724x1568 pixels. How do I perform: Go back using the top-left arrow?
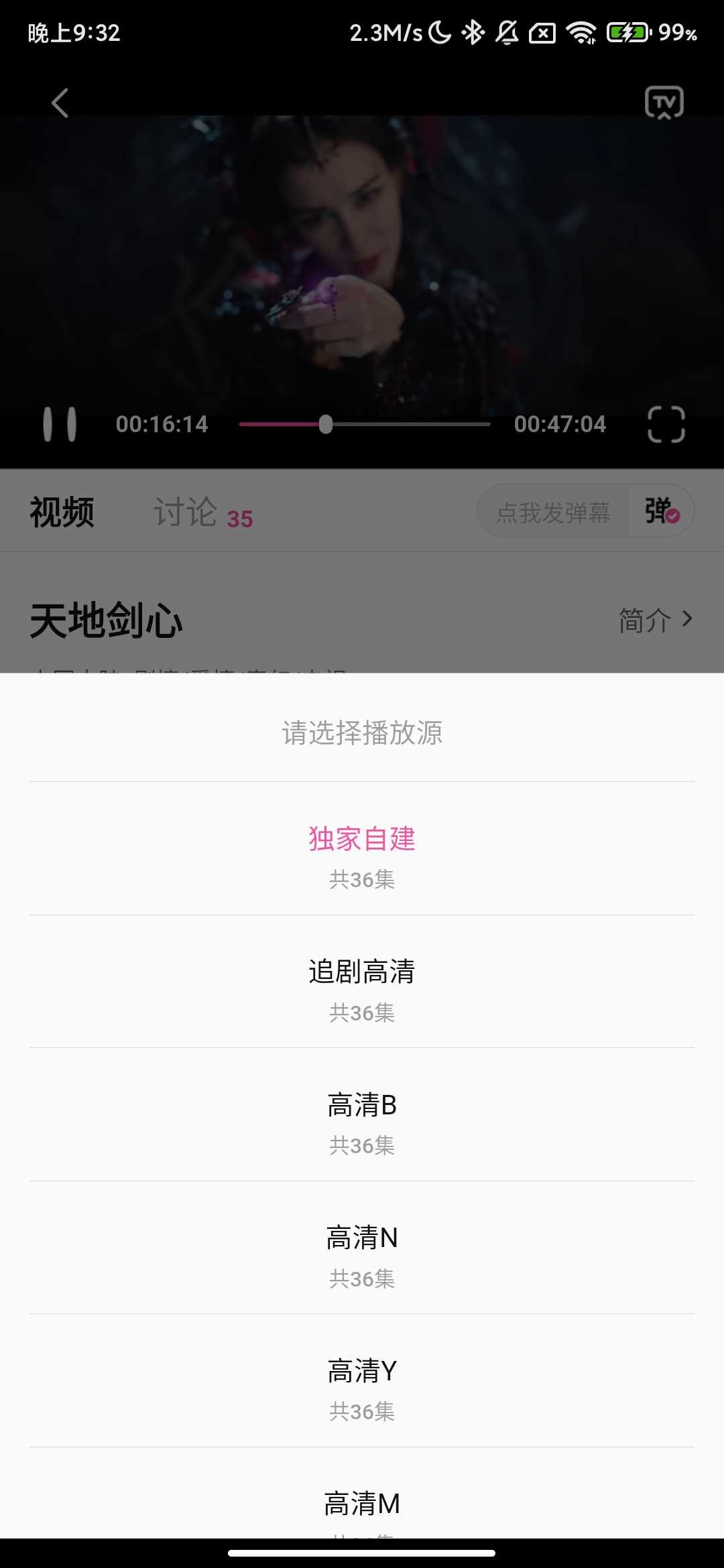click(60, 103)
